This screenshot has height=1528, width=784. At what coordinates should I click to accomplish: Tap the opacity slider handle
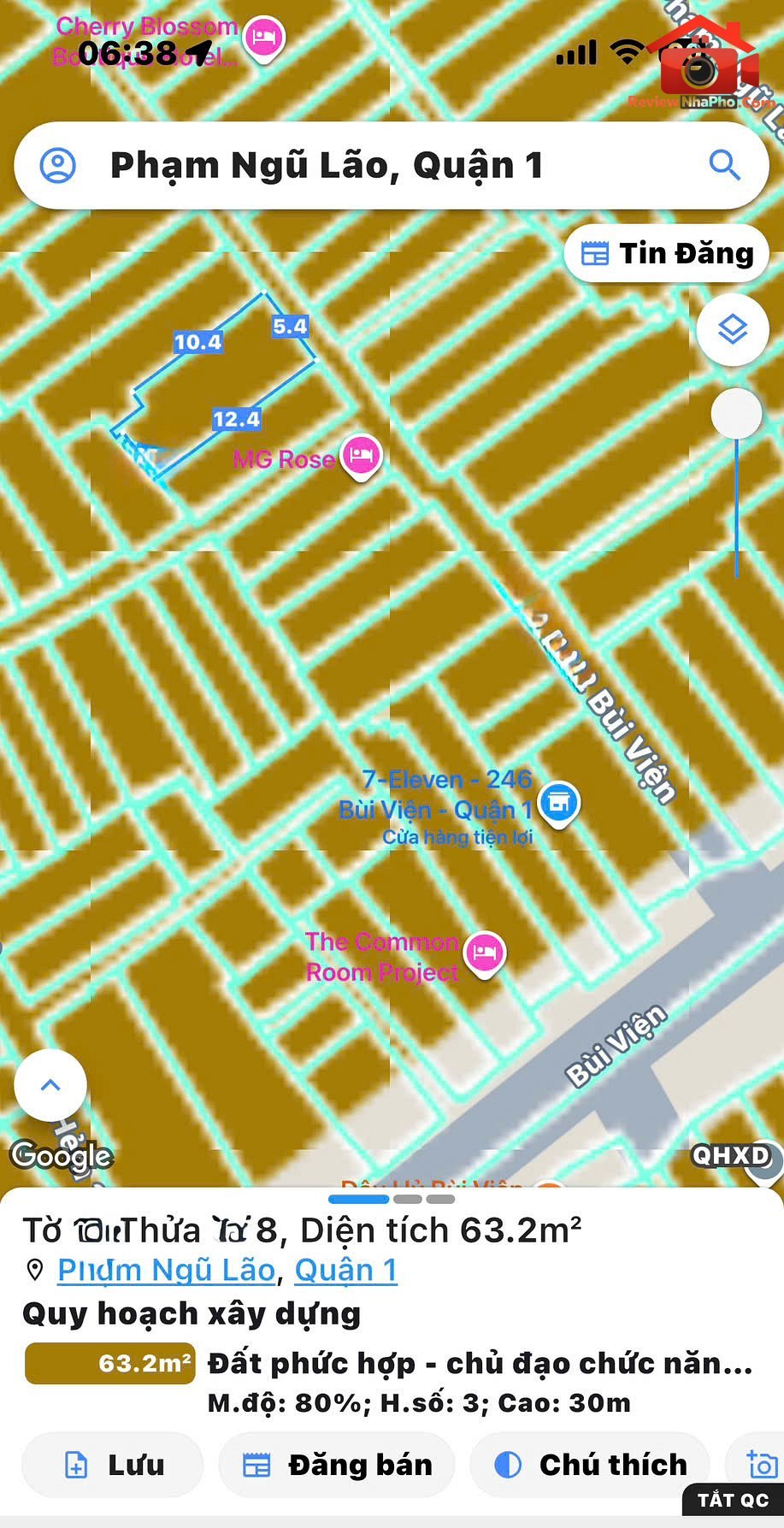pos(736,414)
